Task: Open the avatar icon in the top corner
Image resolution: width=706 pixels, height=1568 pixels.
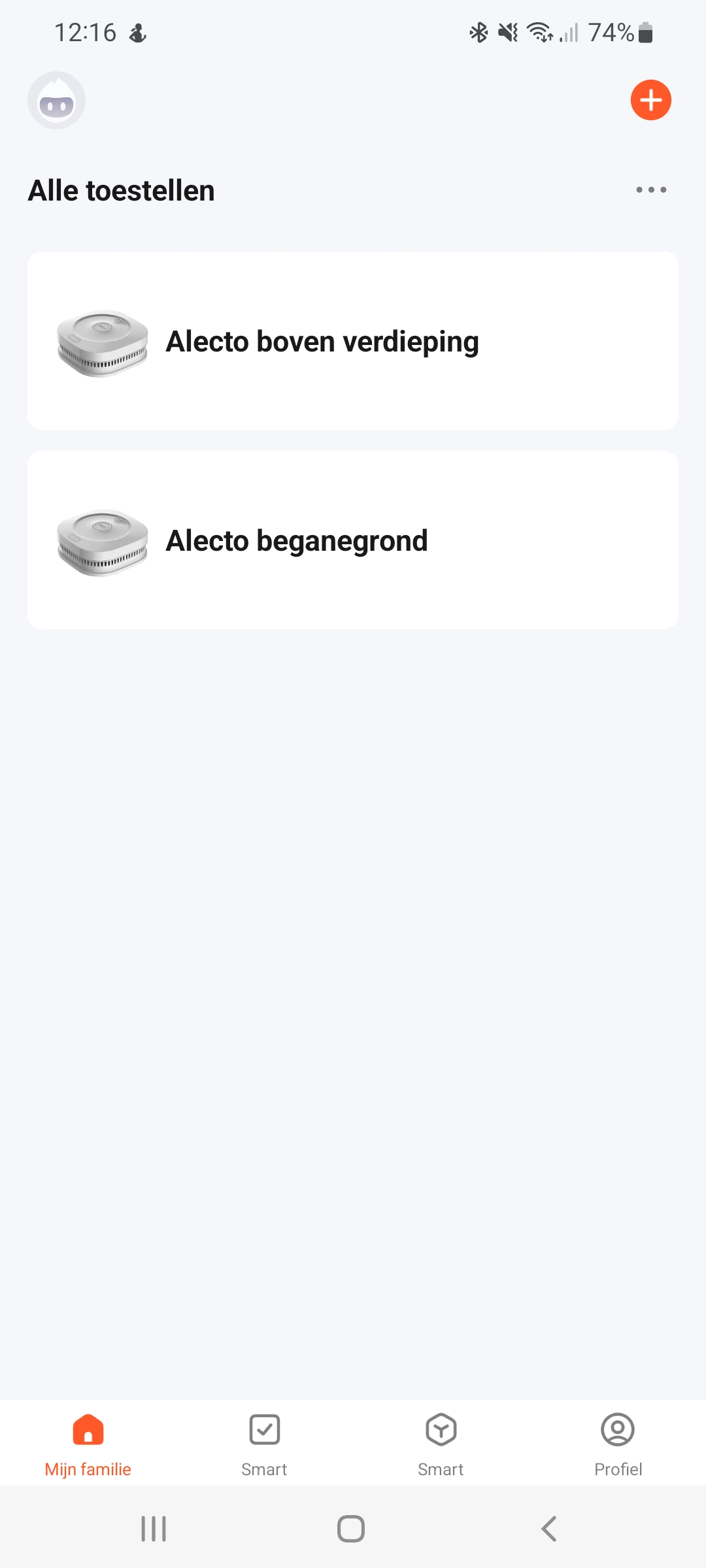Action: pyautogui.click(x=56, y=101)
